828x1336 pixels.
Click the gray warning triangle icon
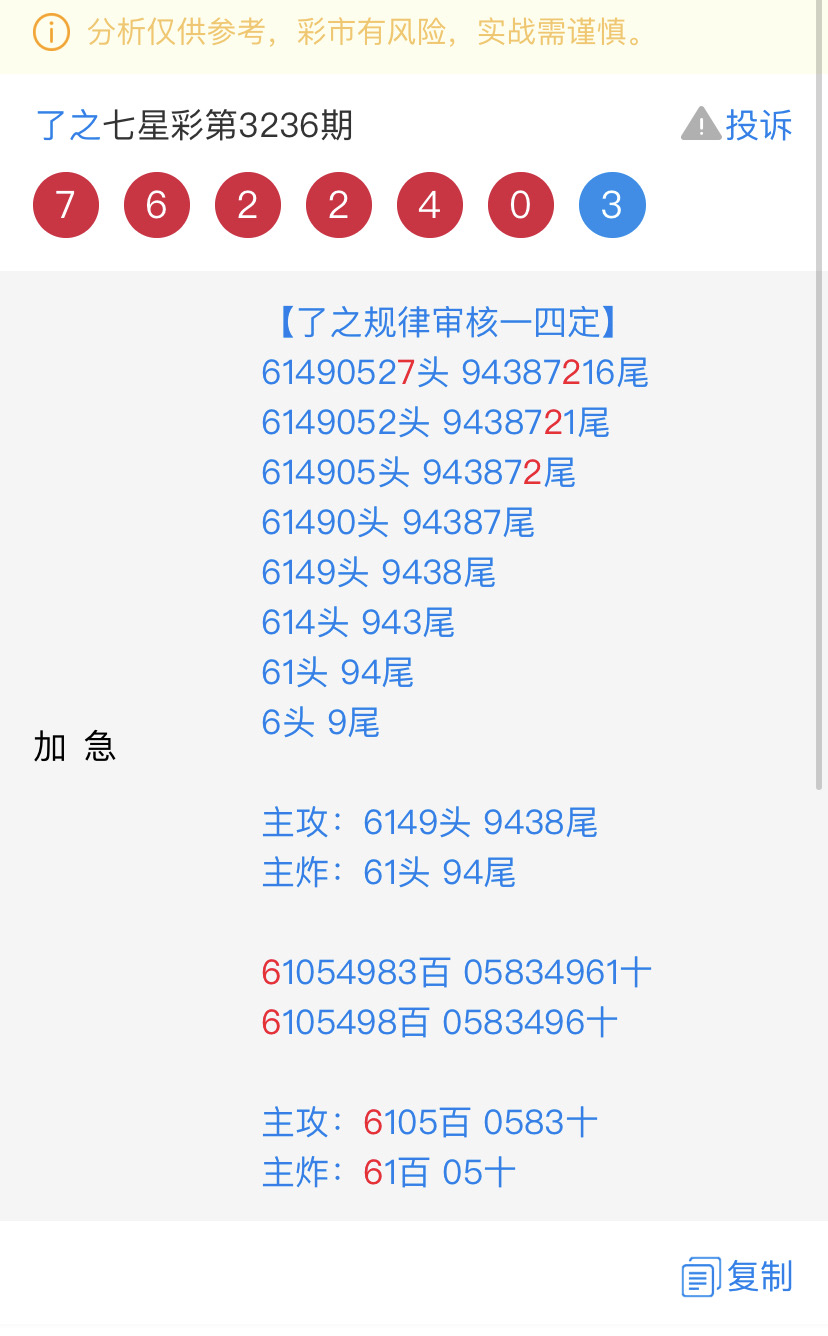tap(700, 123)
